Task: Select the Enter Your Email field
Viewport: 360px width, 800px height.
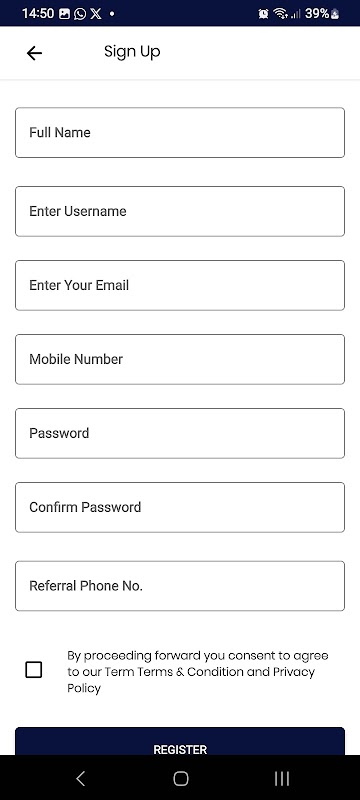Action: [180, 285]
